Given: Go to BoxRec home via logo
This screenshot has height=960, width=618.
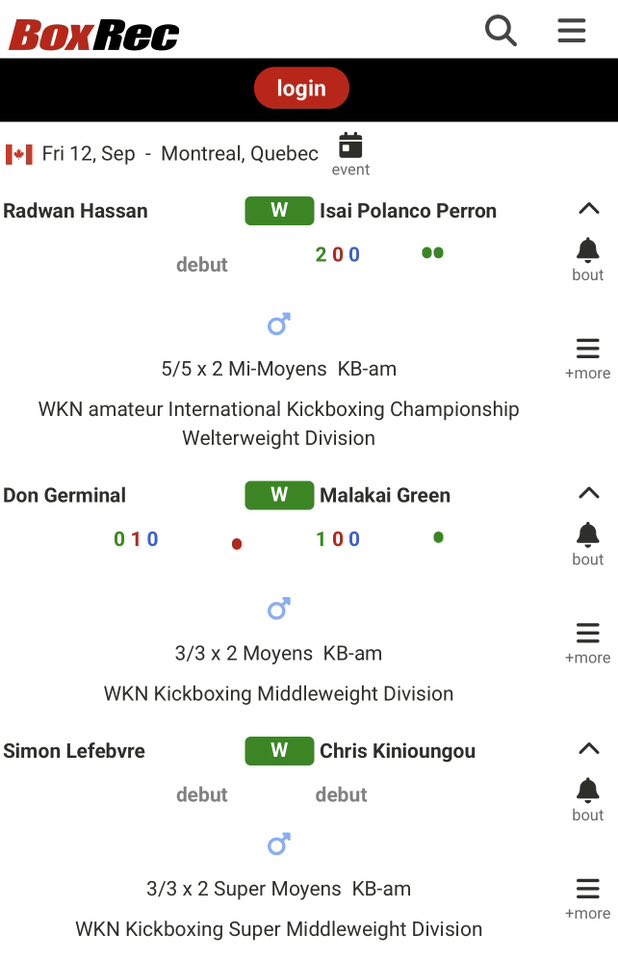Looking at the screenshot, I should click(94, 35).
